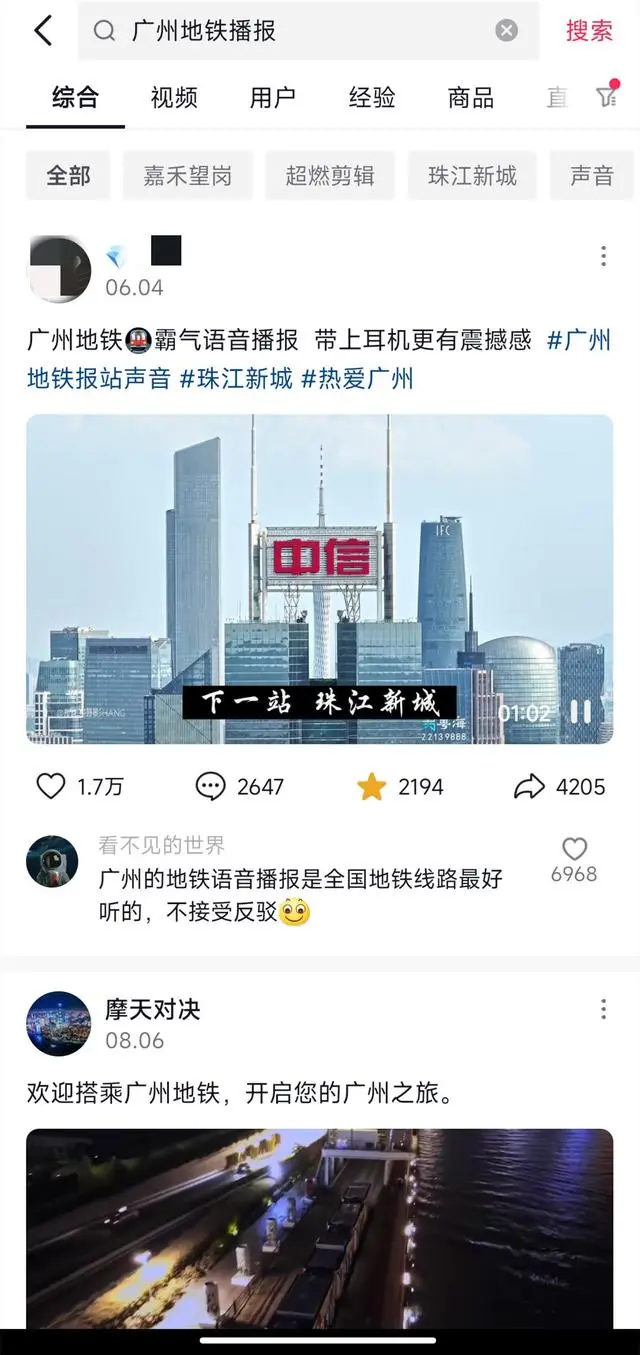
Task: Open overflow menu on the 06.04 post
Action: tap(603, 256)
